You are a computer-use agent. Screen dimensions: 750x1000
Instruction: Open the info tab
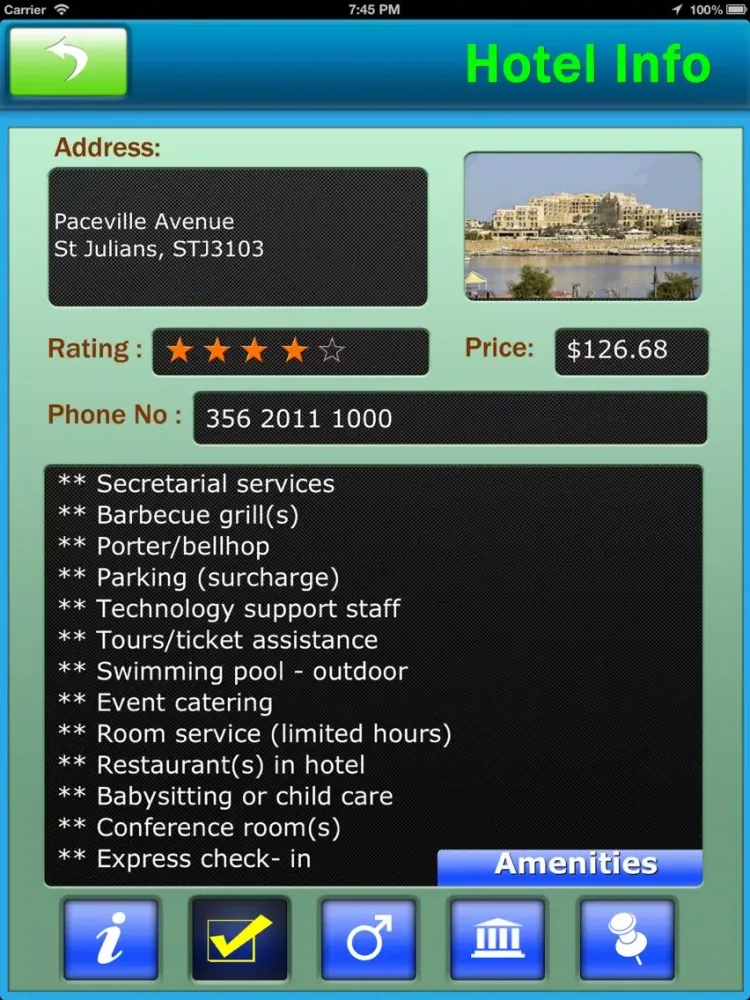click(x=110, y=940)
